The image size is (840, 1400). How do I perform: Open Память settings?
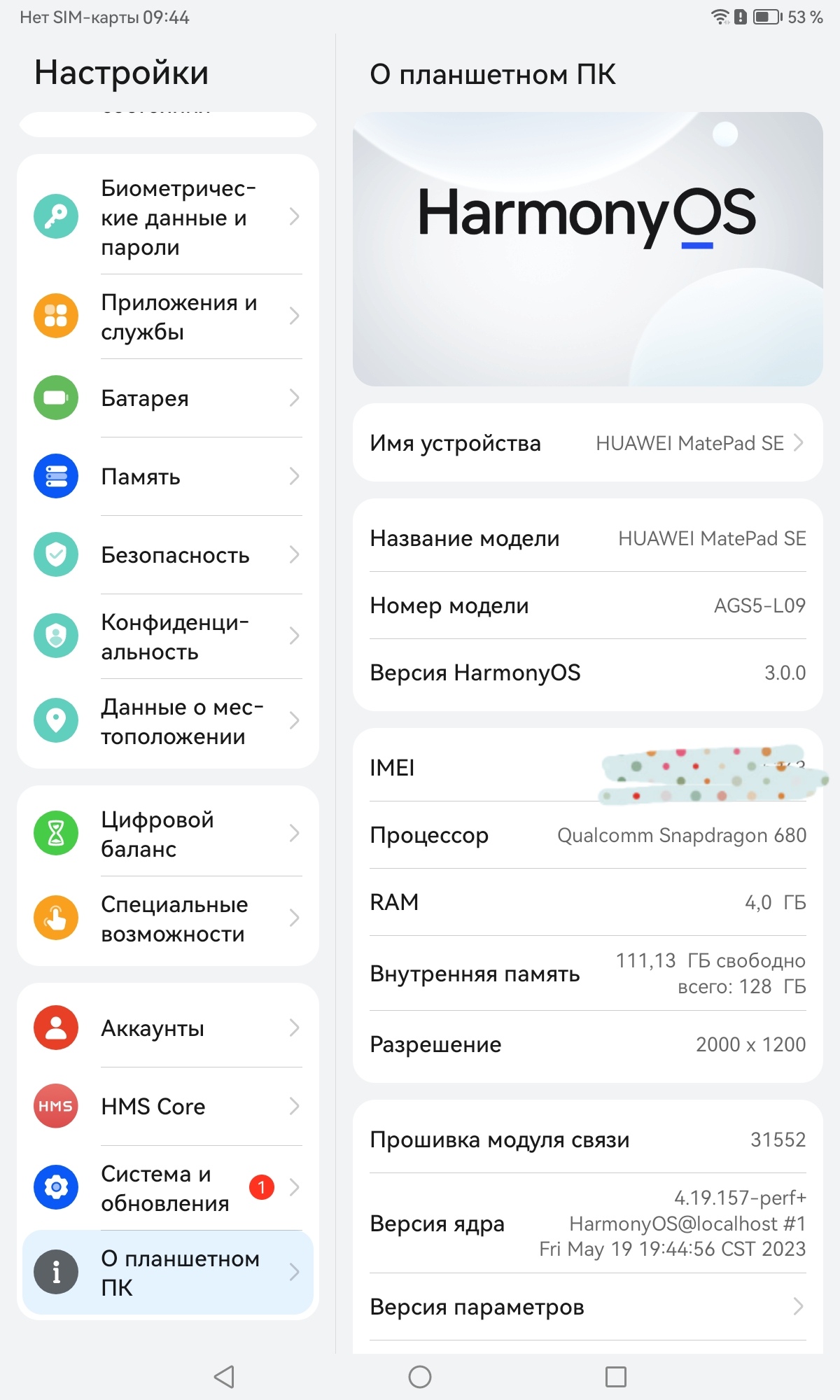tap(168, 477)
